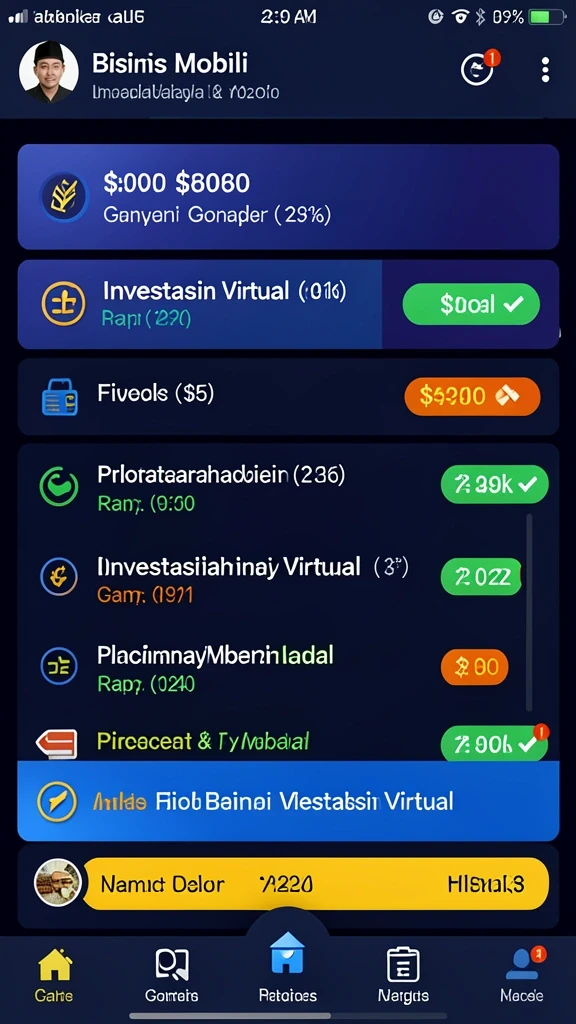Tap the orange $4200 button on Fiveols
The width and height of the screenshot is (576, 1024).
coord(472,396)
